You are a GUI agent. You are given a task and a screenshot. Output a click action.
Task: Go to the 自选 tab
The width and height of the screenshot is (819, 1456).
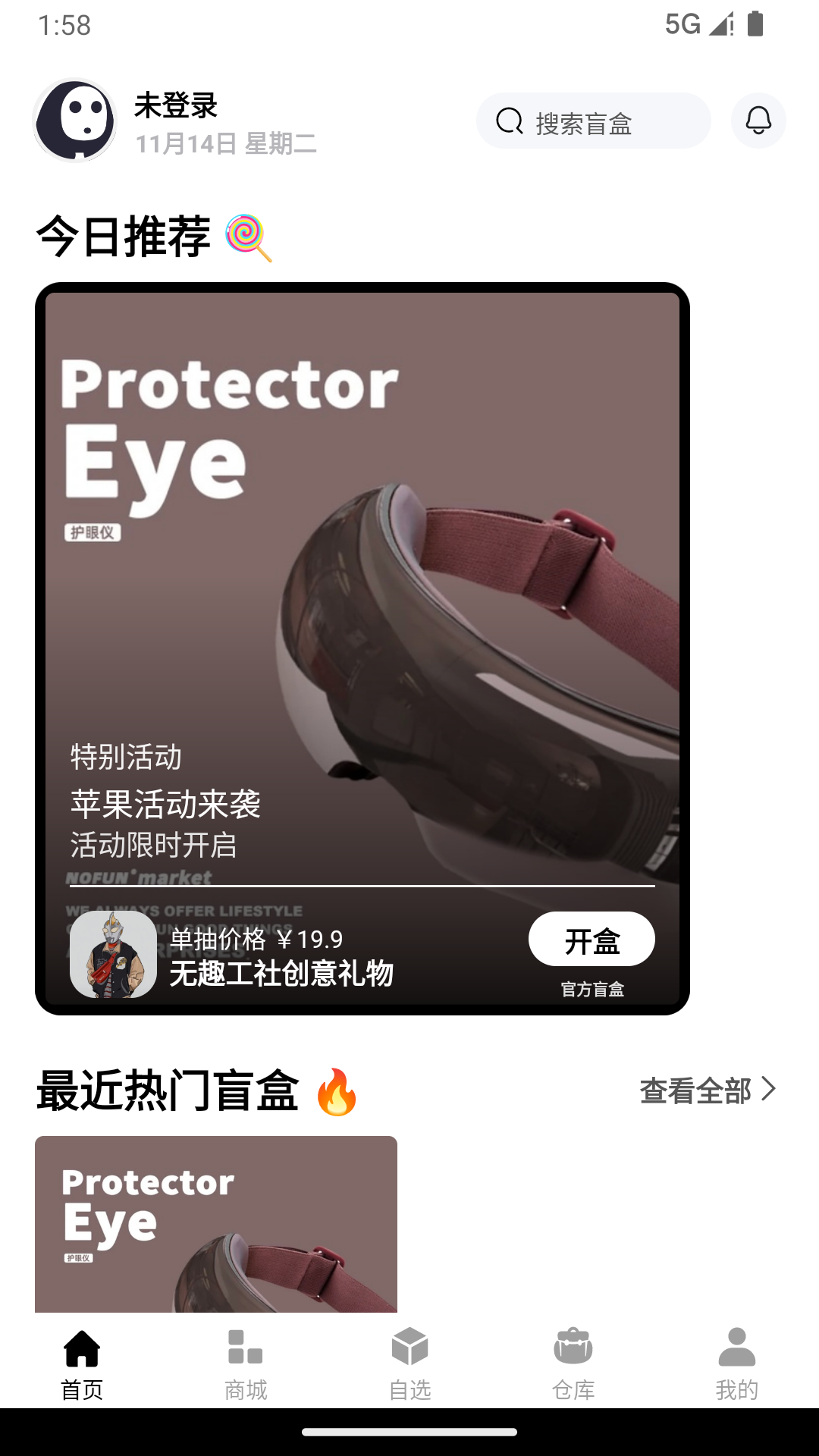(x=409, y=1363)
